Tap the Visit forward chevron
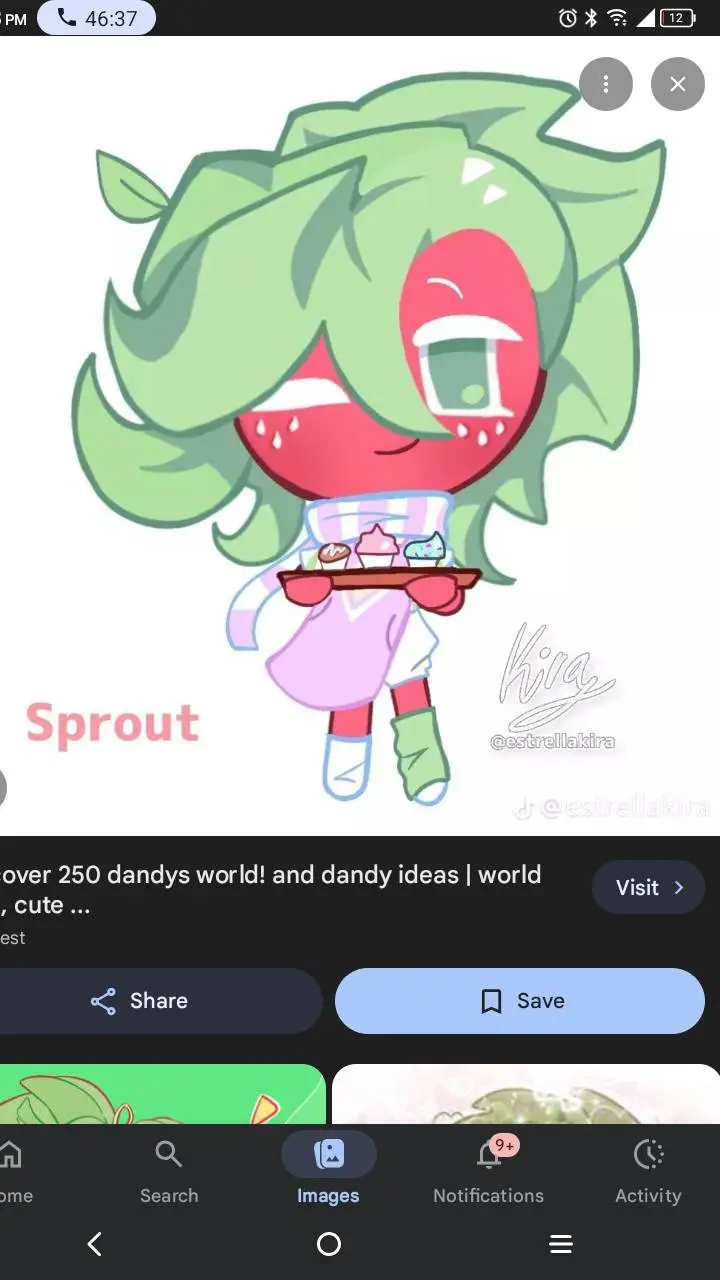This screenshot has height=1280, width=720. [x=678, y=887]
